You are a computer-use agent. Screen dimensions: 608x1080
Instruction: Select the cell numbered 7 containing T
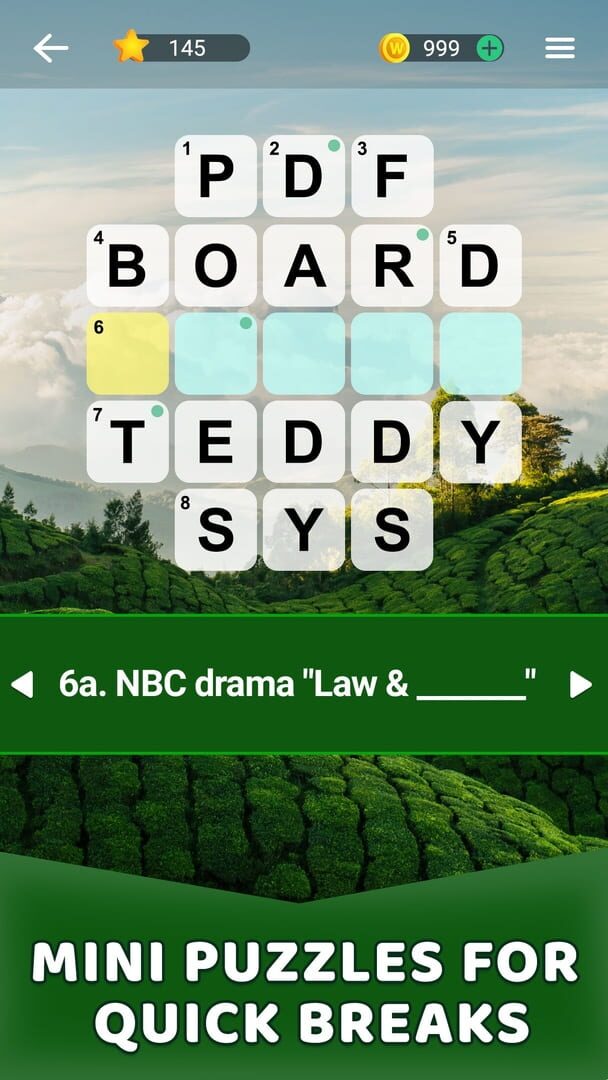127,442
